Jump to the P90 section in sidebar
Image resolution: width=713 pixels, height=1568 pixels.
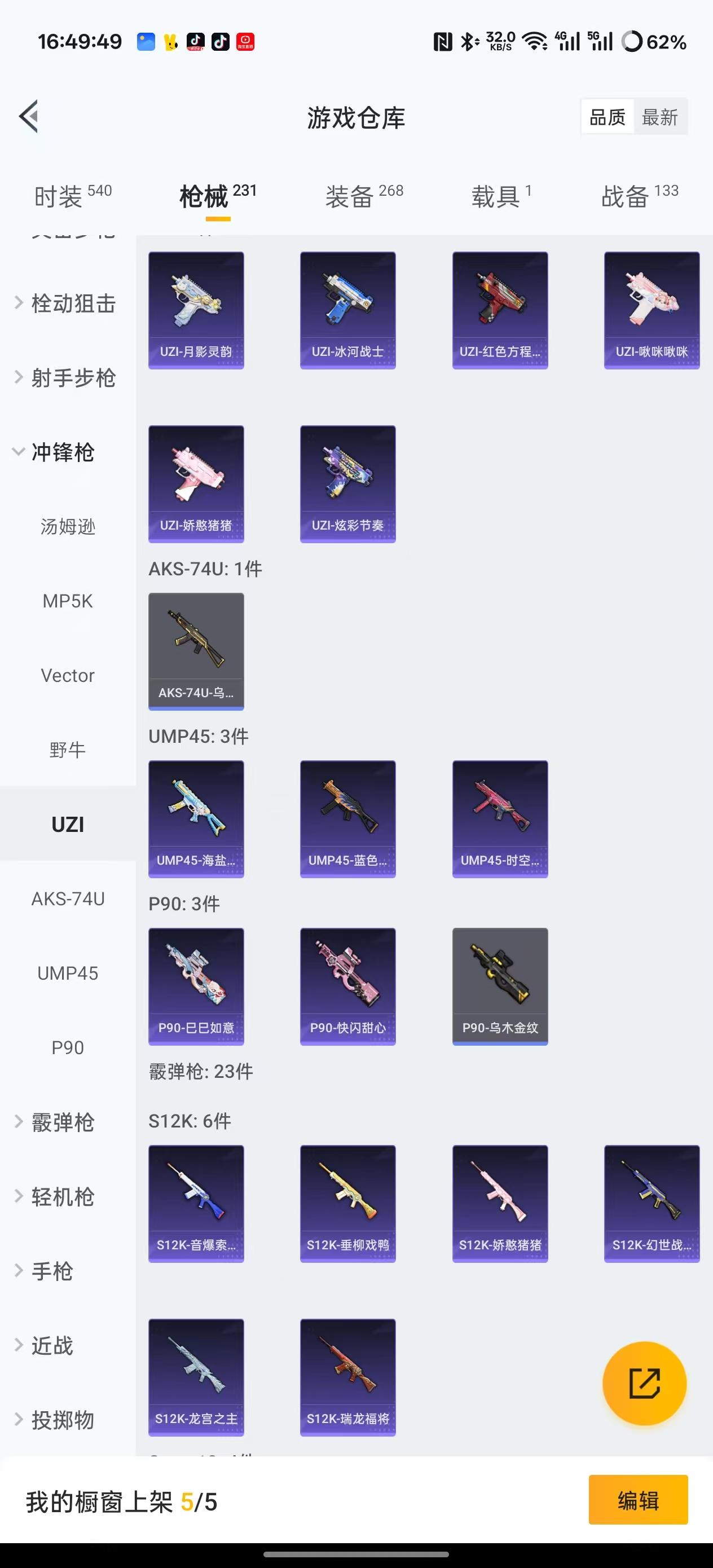tap(68, 1047)
